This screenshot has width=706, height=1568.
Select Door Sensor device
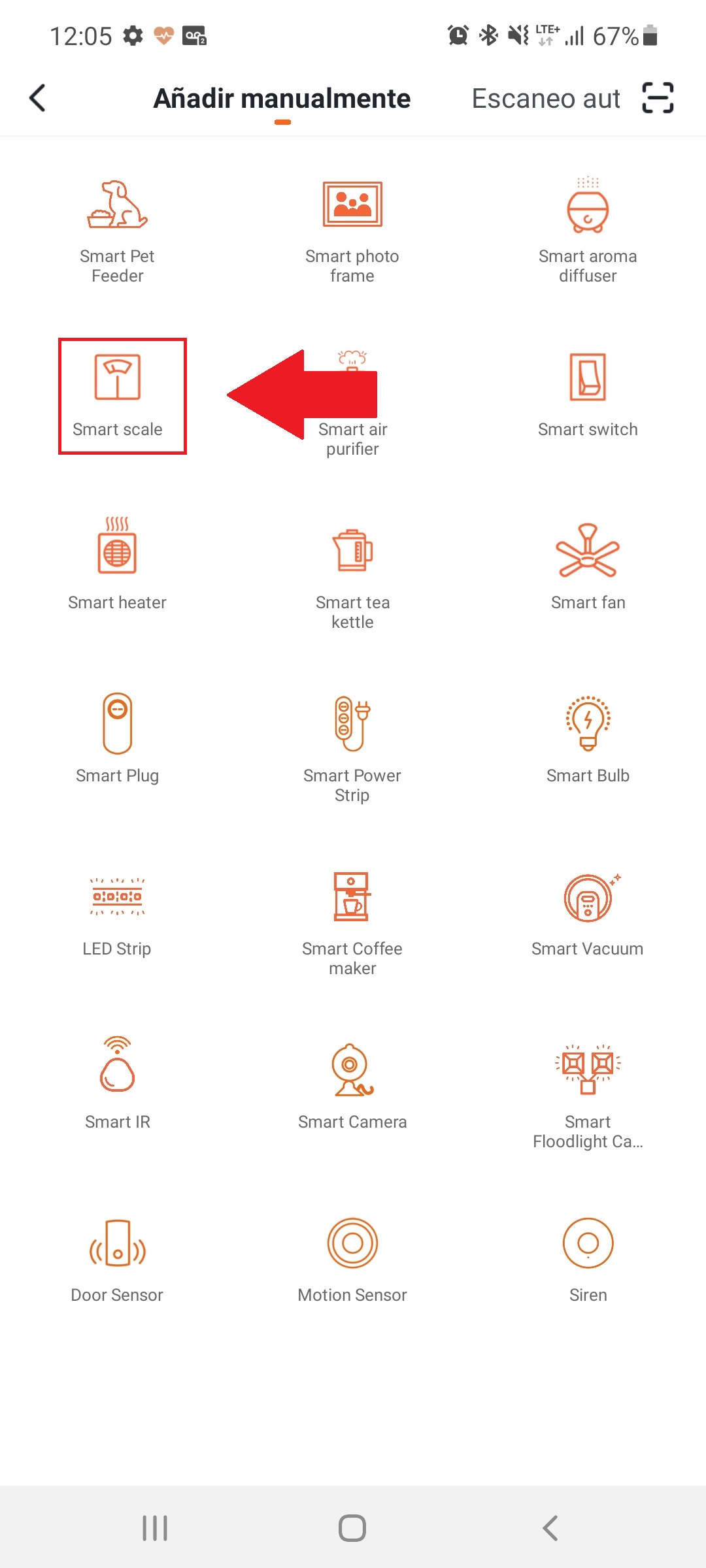pos(117,1258)
